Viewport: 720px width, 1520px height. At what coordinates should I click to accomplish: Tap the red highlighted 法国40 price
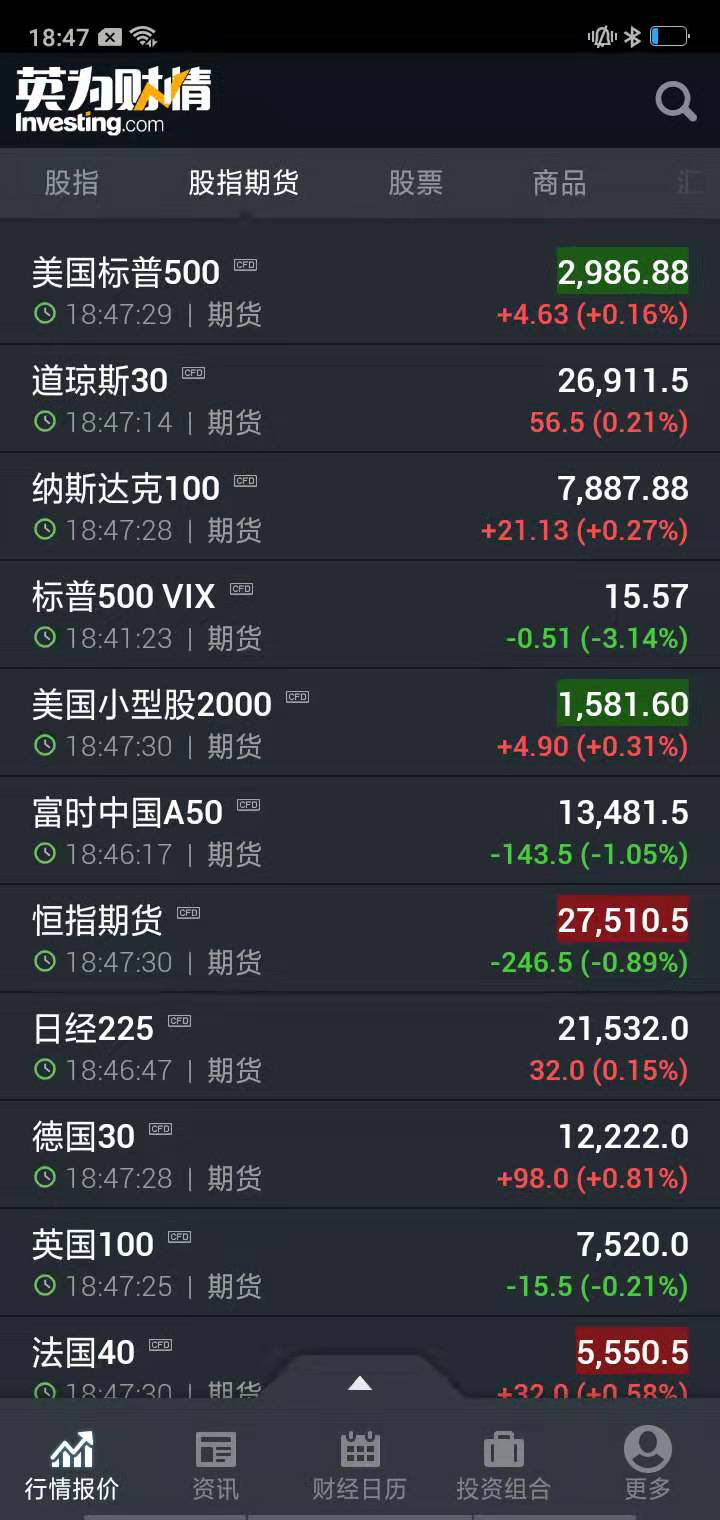632,1351
